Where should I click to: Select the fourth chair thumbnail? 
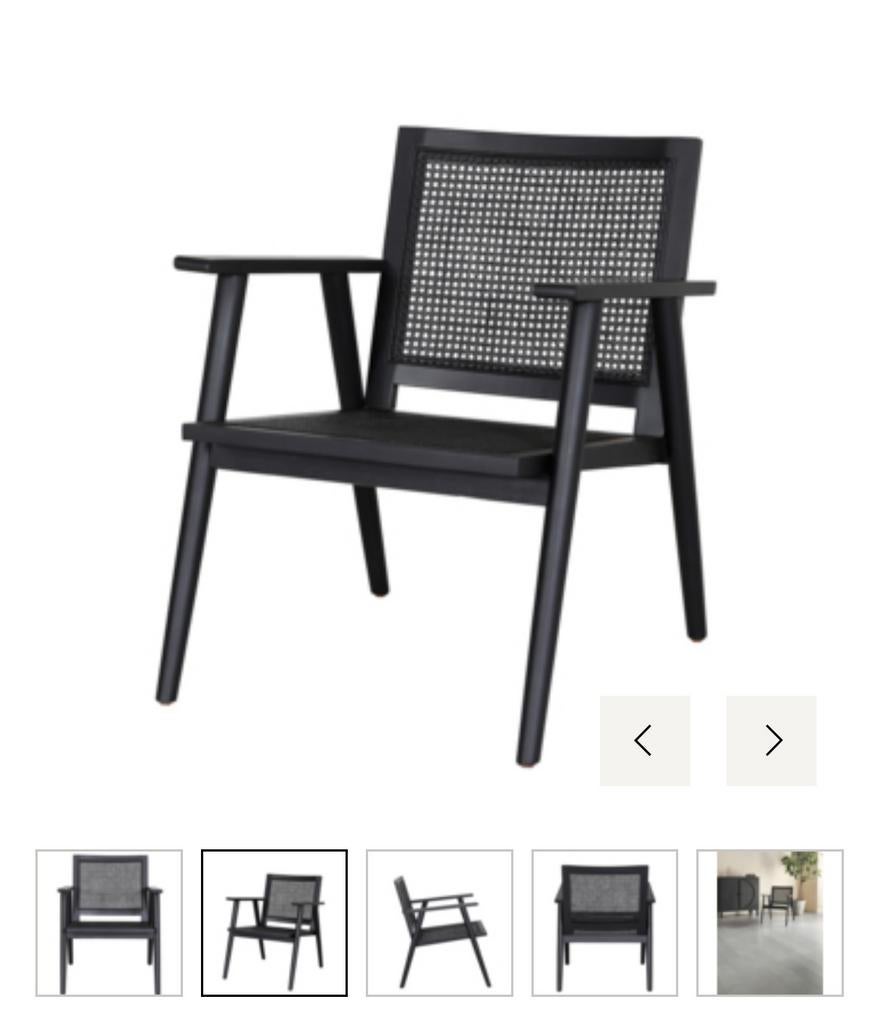pyautogui.click(x=605, y=921)
